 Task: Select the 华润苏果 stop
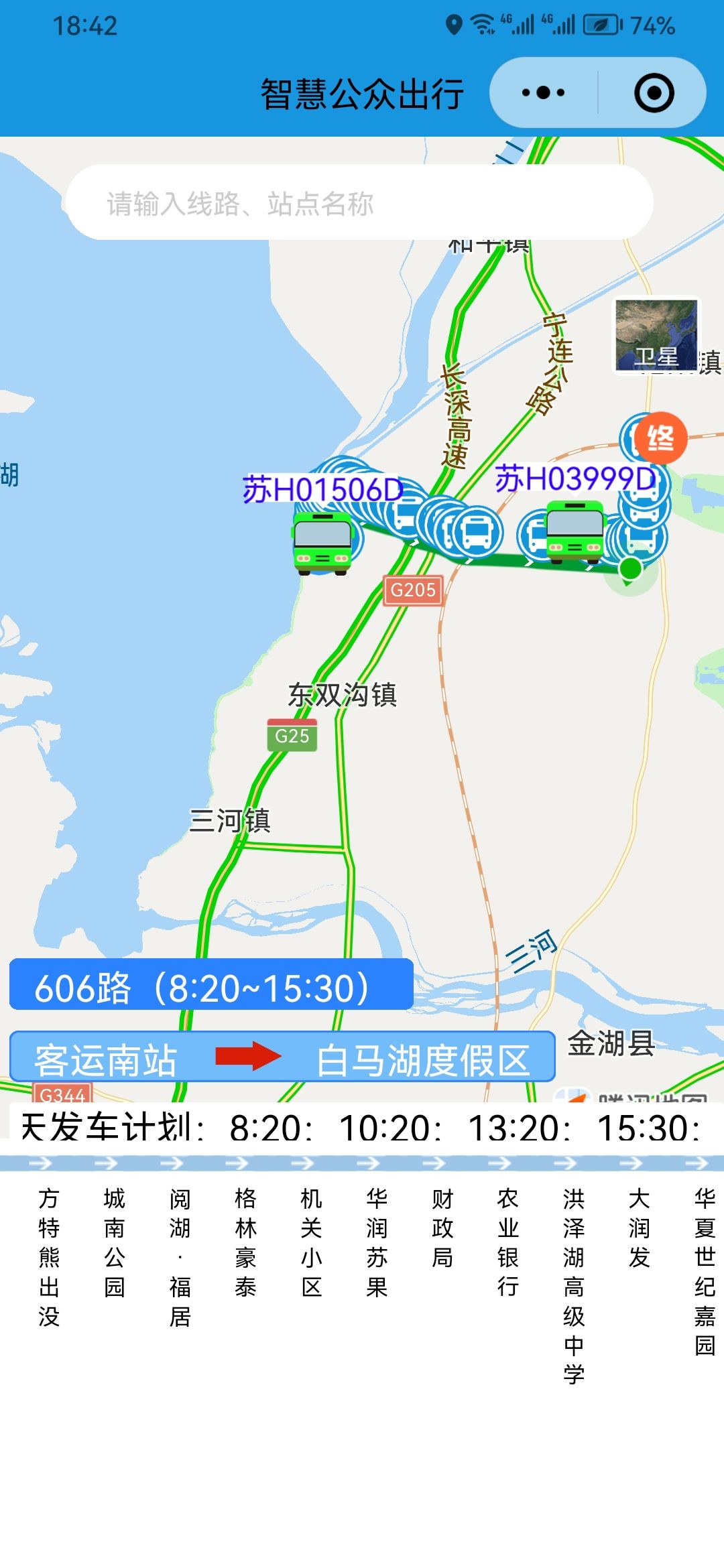click(x=377, y=1243)
